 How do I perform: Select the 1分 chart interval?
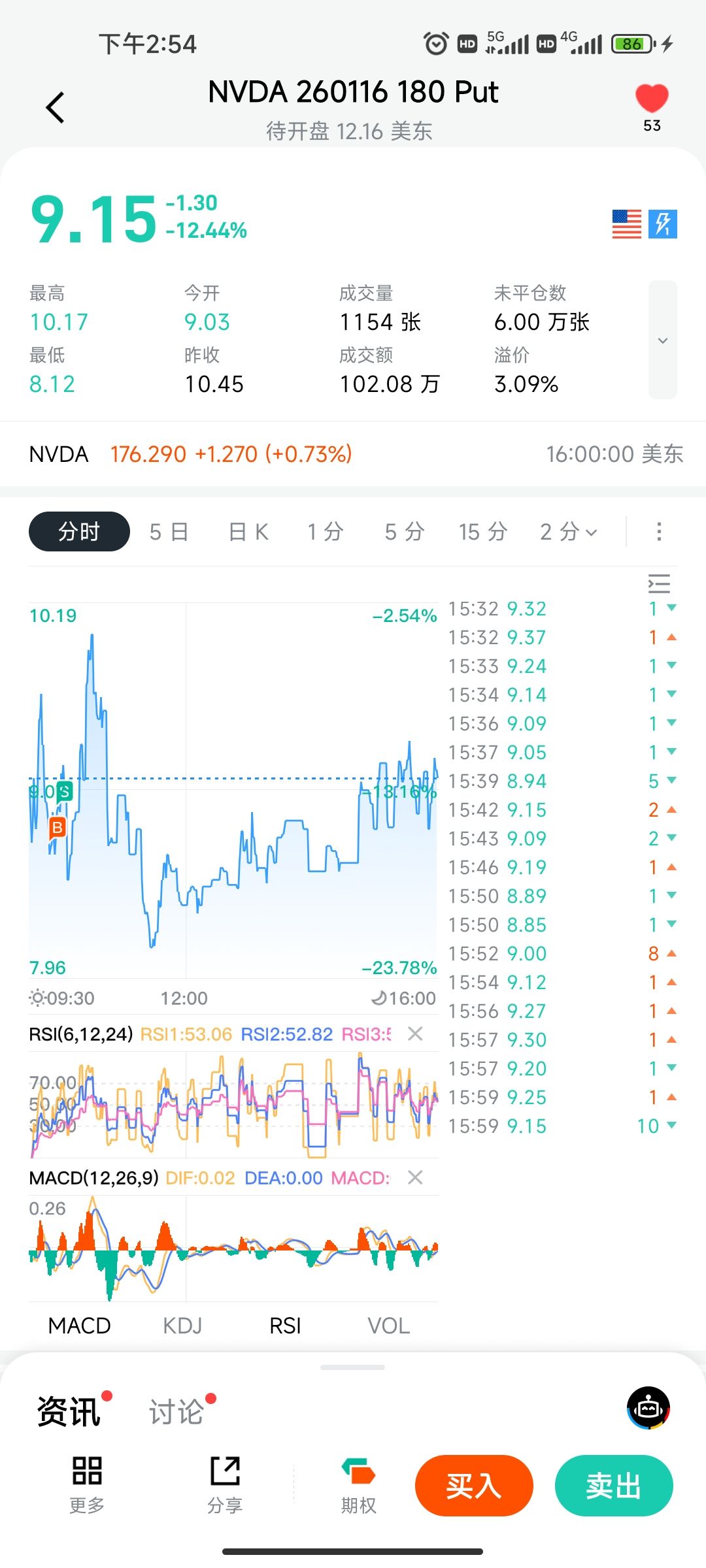click(326, 532)
